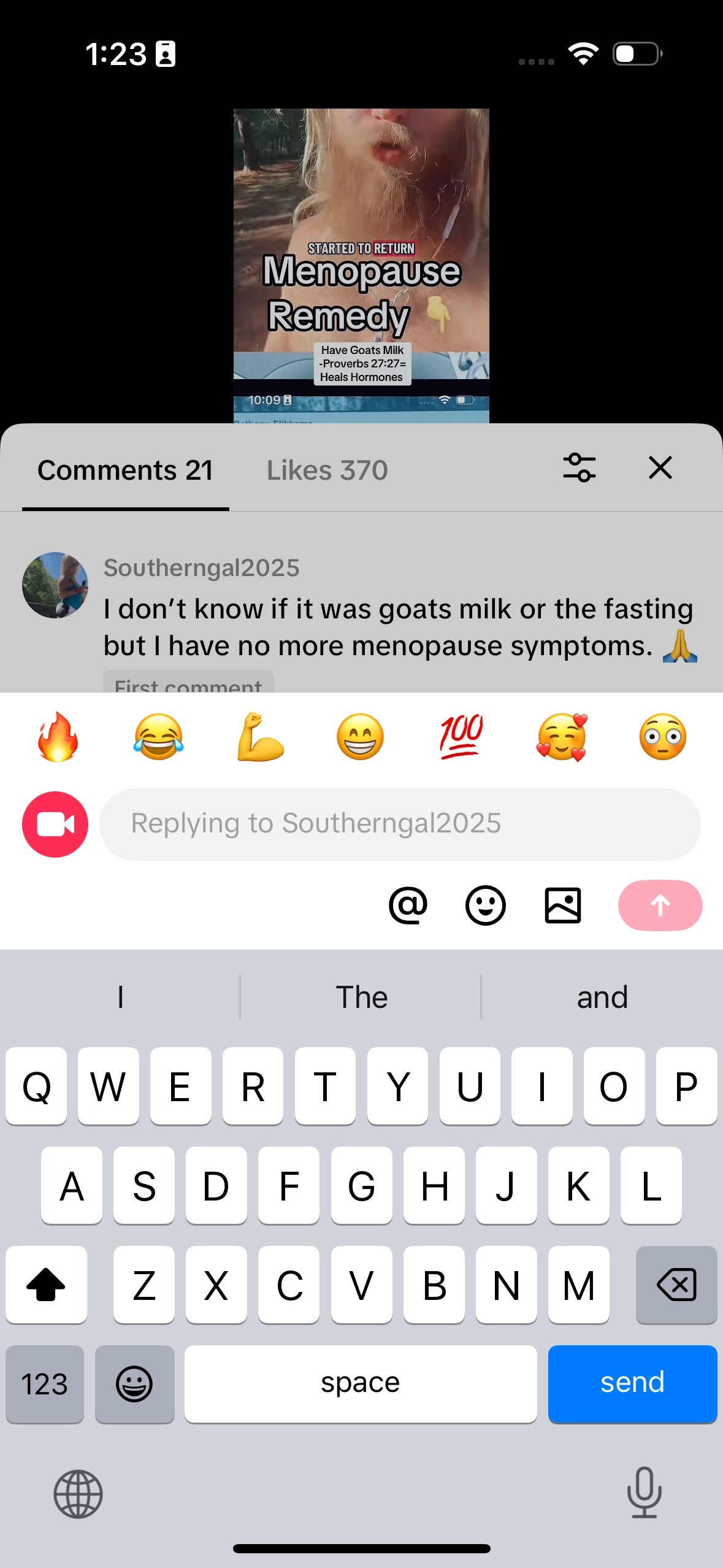Choose the suggestion "The"
This screenshot has width=723, height=1568.
(361, 997)
